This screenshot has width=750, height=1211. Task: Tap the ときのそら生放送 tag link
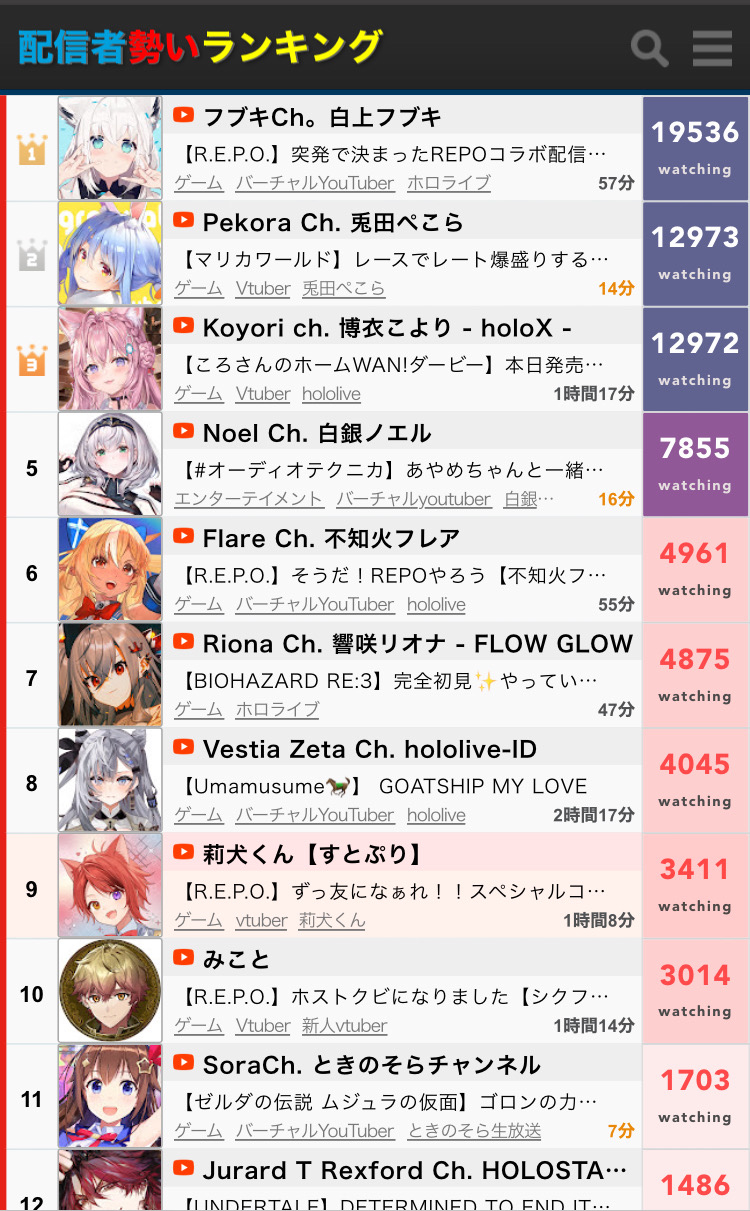[x=474, y=1131]
